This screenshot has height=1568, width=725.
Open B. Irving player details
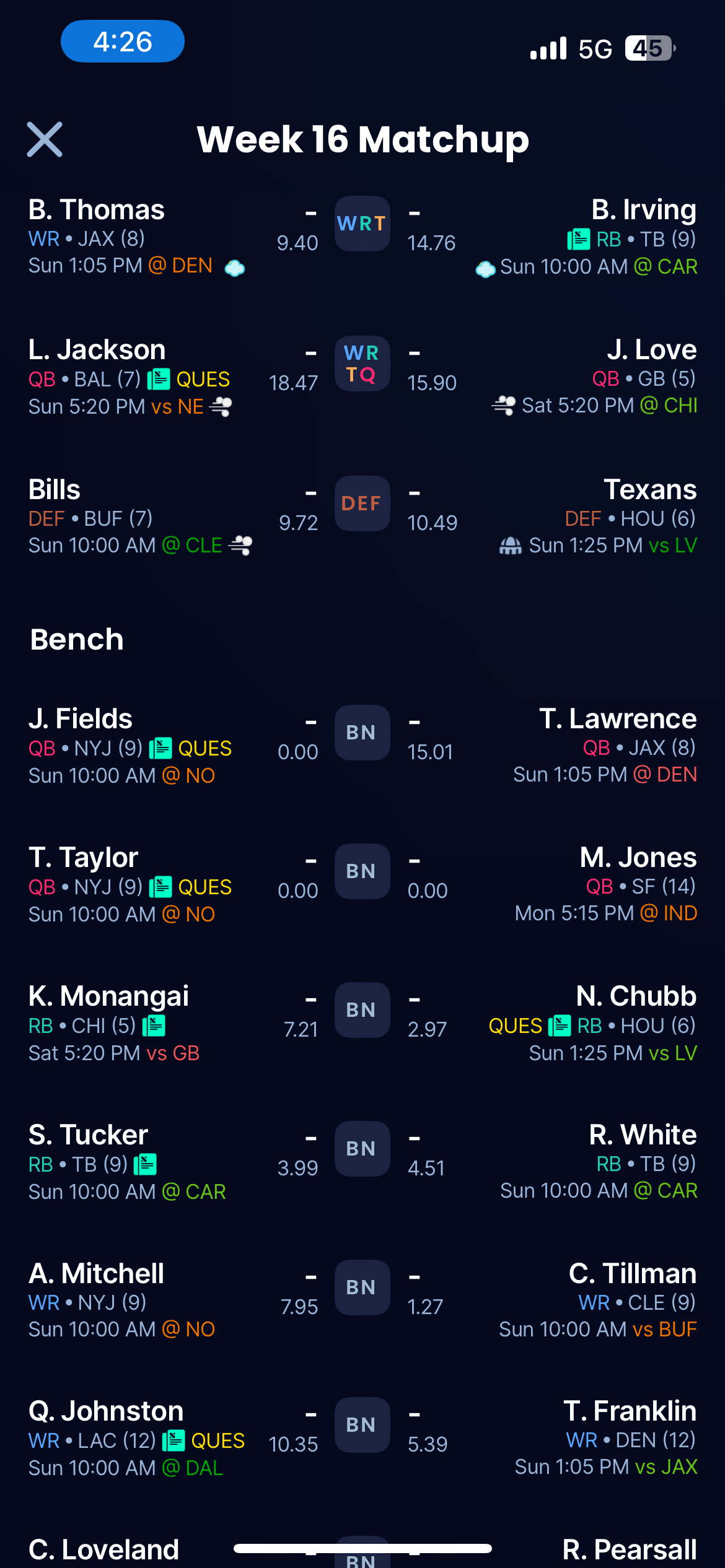[643, 211]
